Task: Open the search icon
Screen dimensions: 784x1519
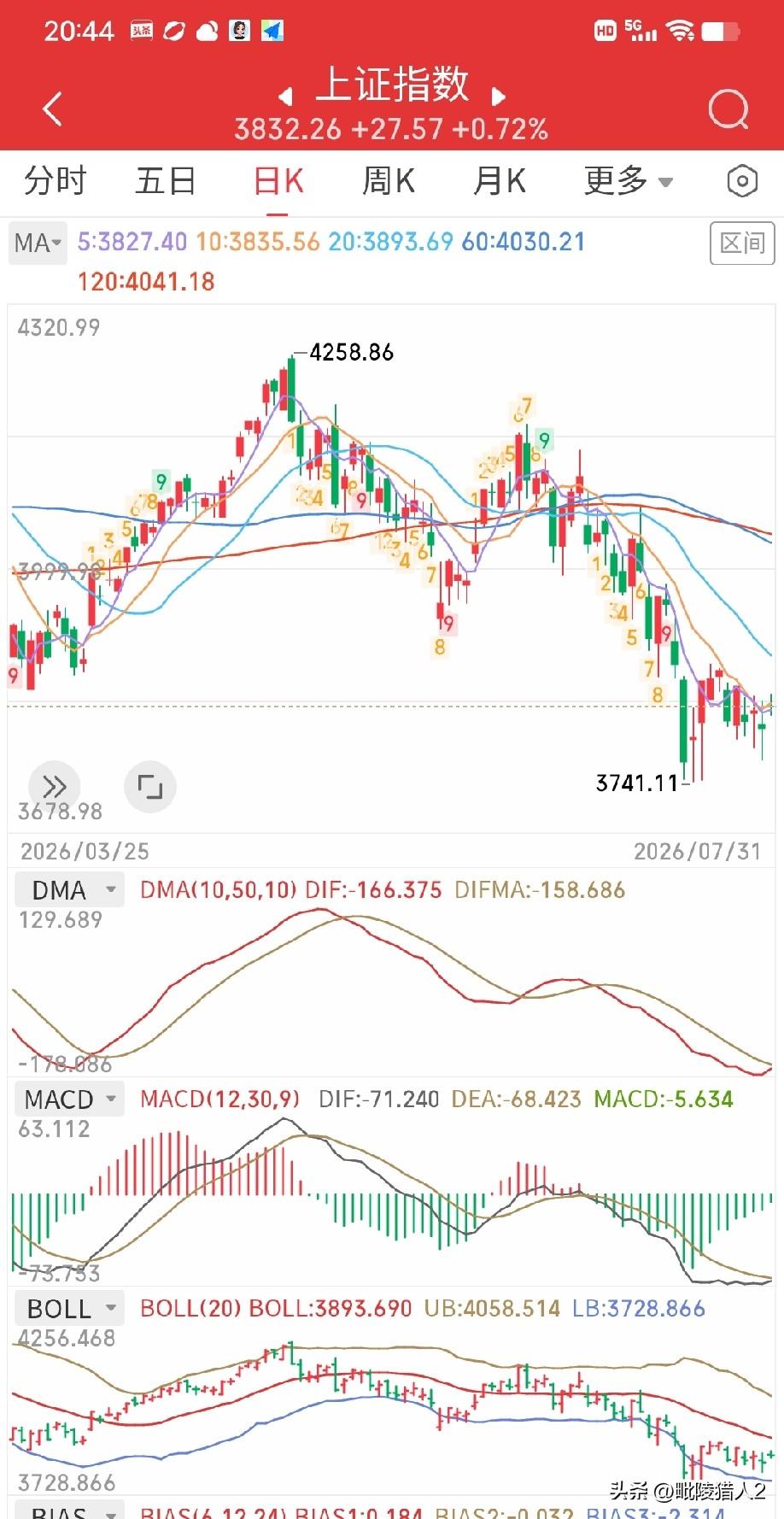Action: point(728,108)
